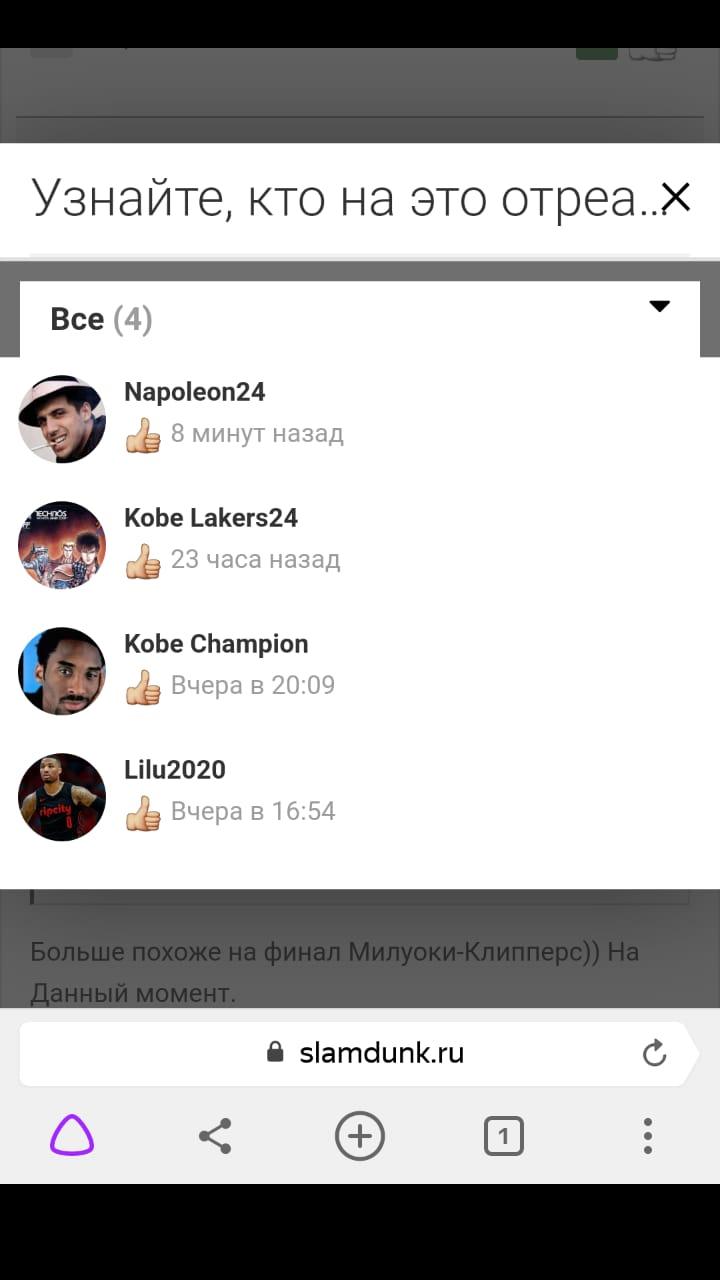Screen dimensions: 720x1280
Task: Open Lilu2020's profile
Action: (x=174, y=770)
